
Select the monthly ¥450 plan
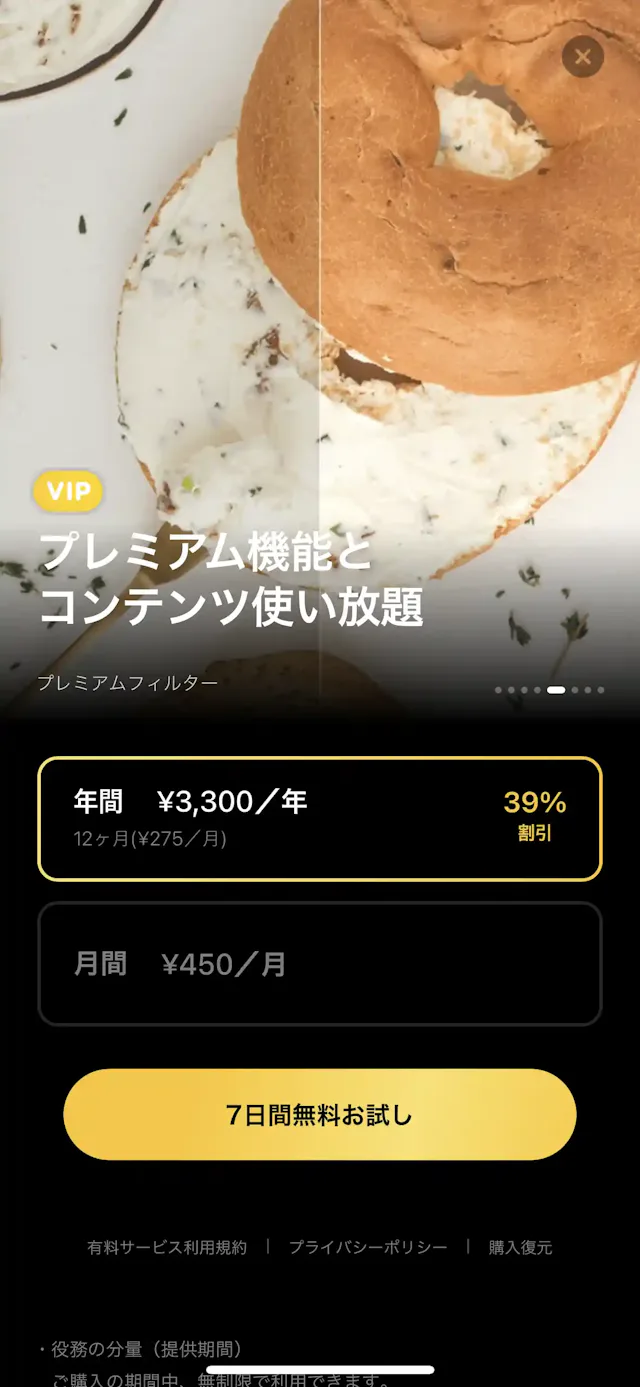click(x=319, y=964)
